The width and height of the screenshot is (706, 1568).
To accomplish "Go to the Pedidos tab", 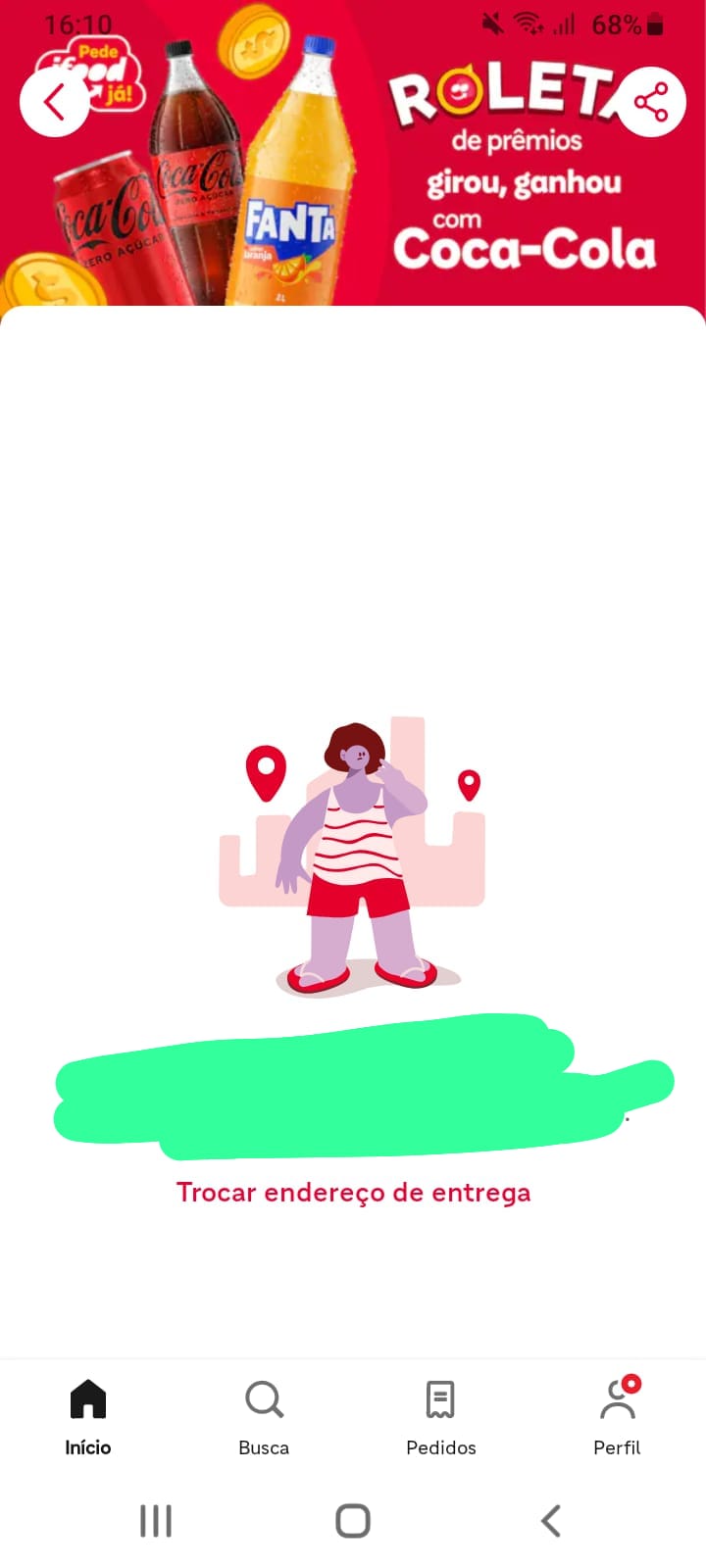I will pos(441,1416).
